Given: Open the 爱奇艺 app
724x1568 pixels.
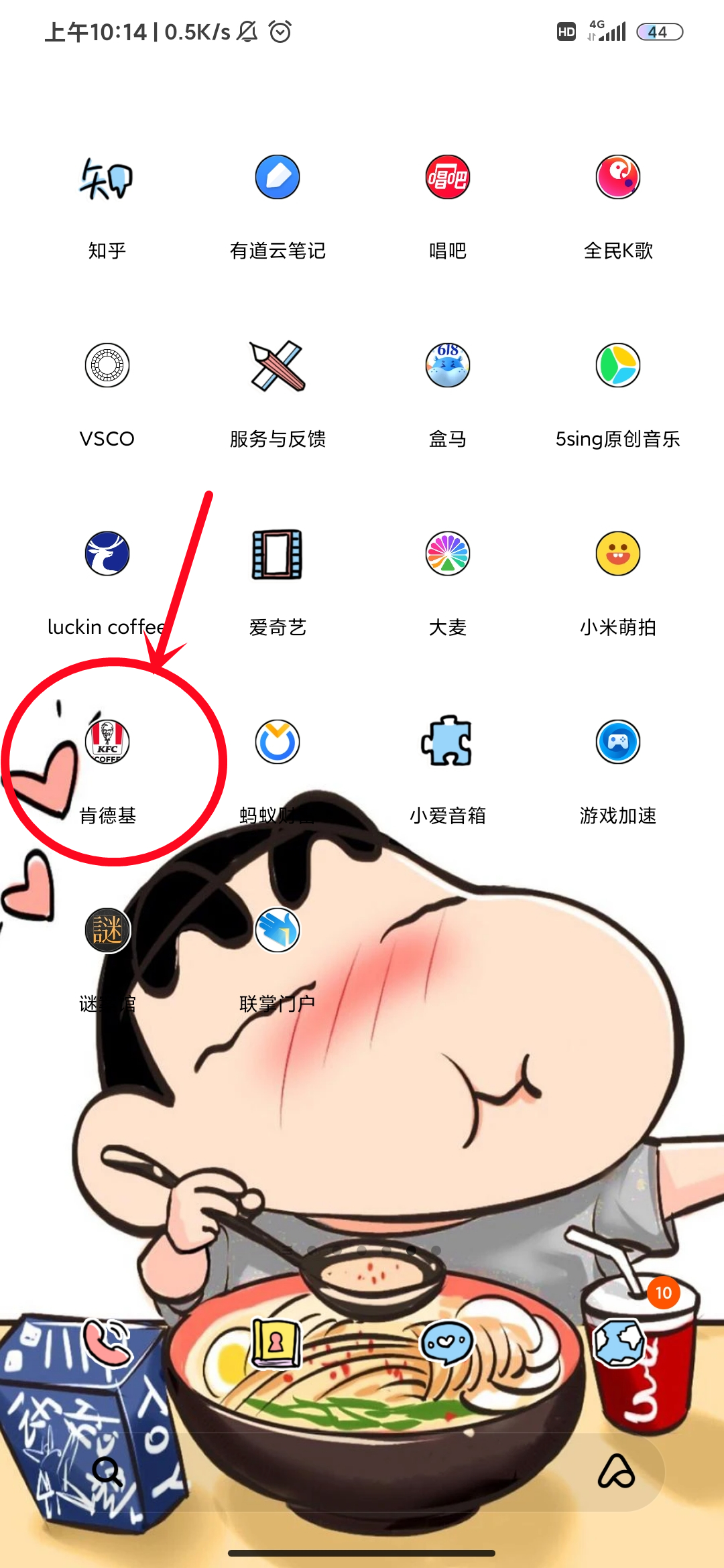Looking at the screenshot, I should 278,554.
